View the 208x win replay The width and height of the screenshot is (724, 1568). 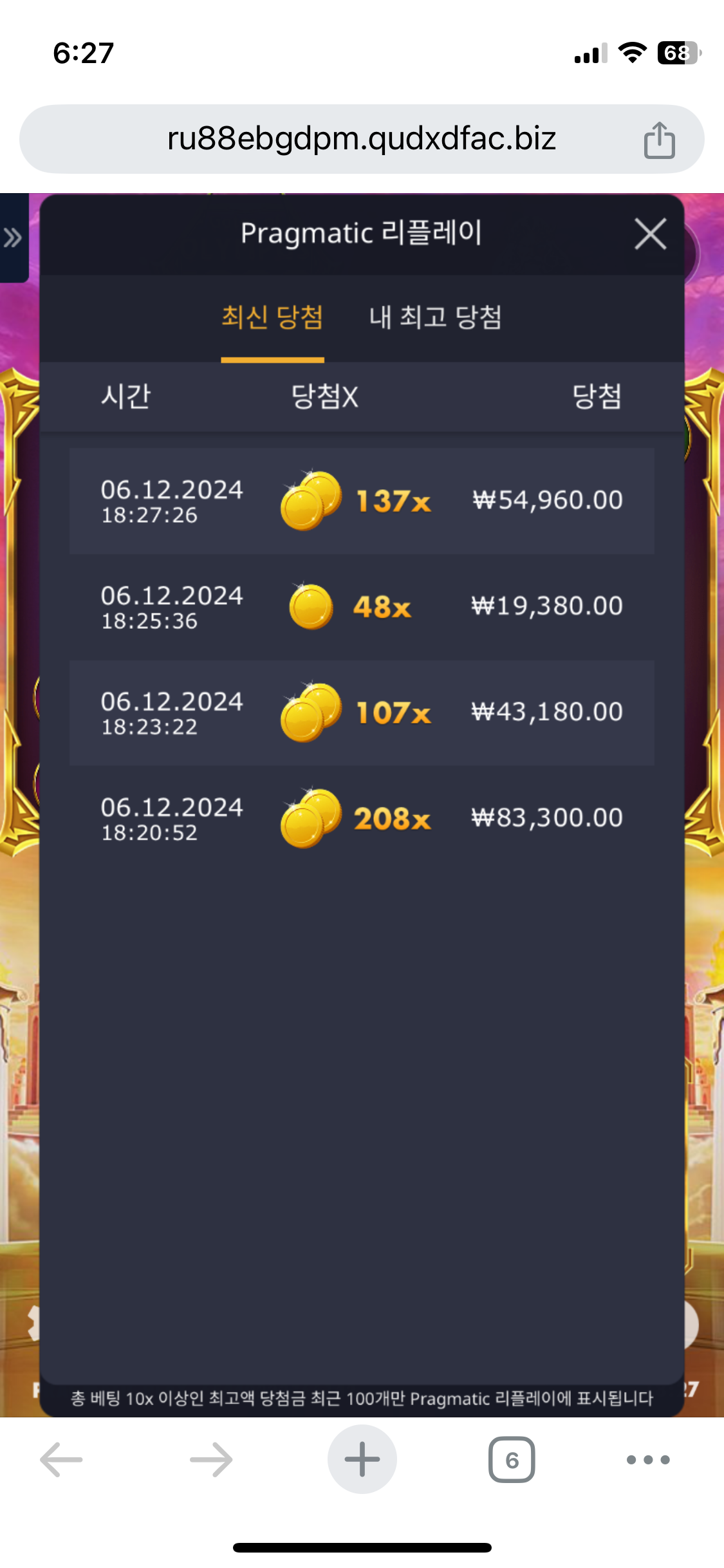(x=362, y=818)
